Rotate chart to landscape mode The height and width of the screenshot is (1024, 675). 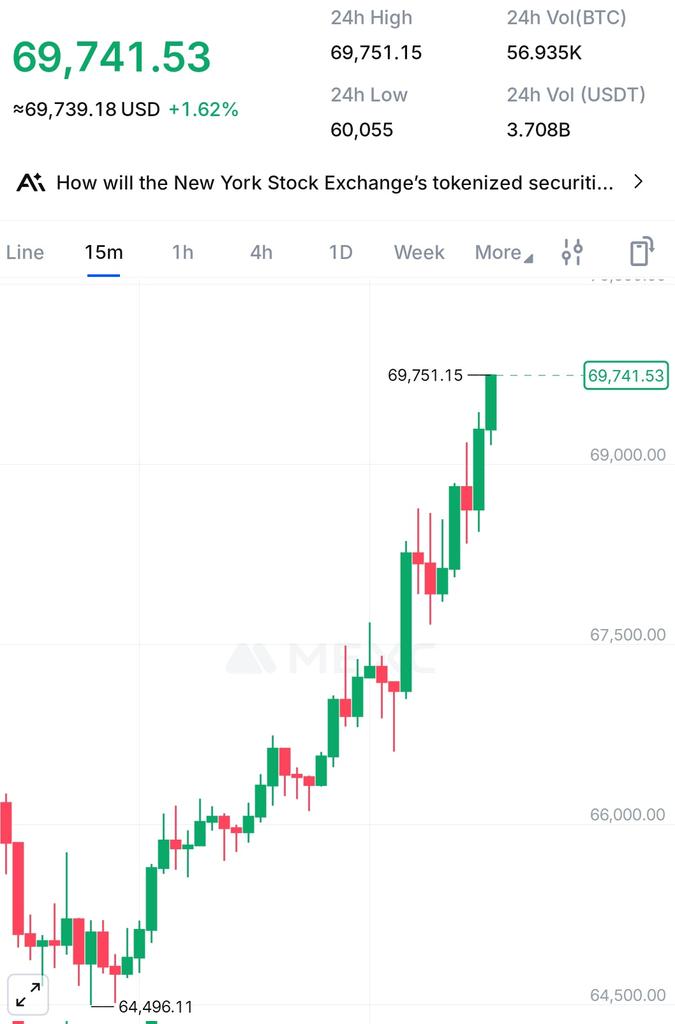[x=642, y=252]
